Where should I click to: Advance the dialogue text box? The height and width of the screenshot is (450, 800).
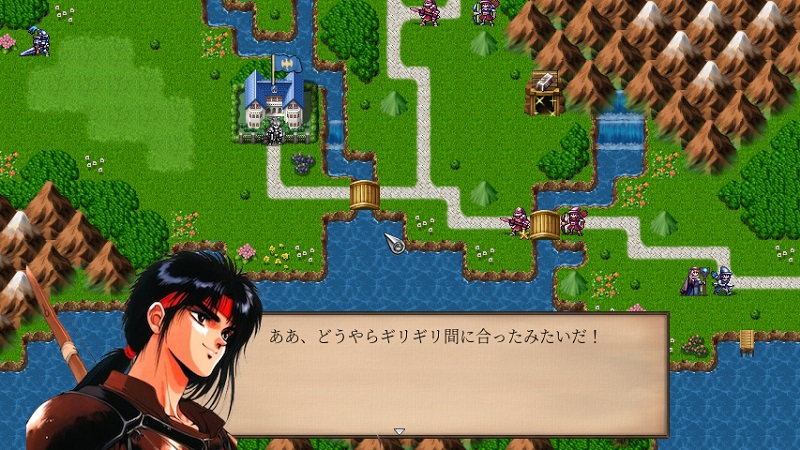(399, 431)
